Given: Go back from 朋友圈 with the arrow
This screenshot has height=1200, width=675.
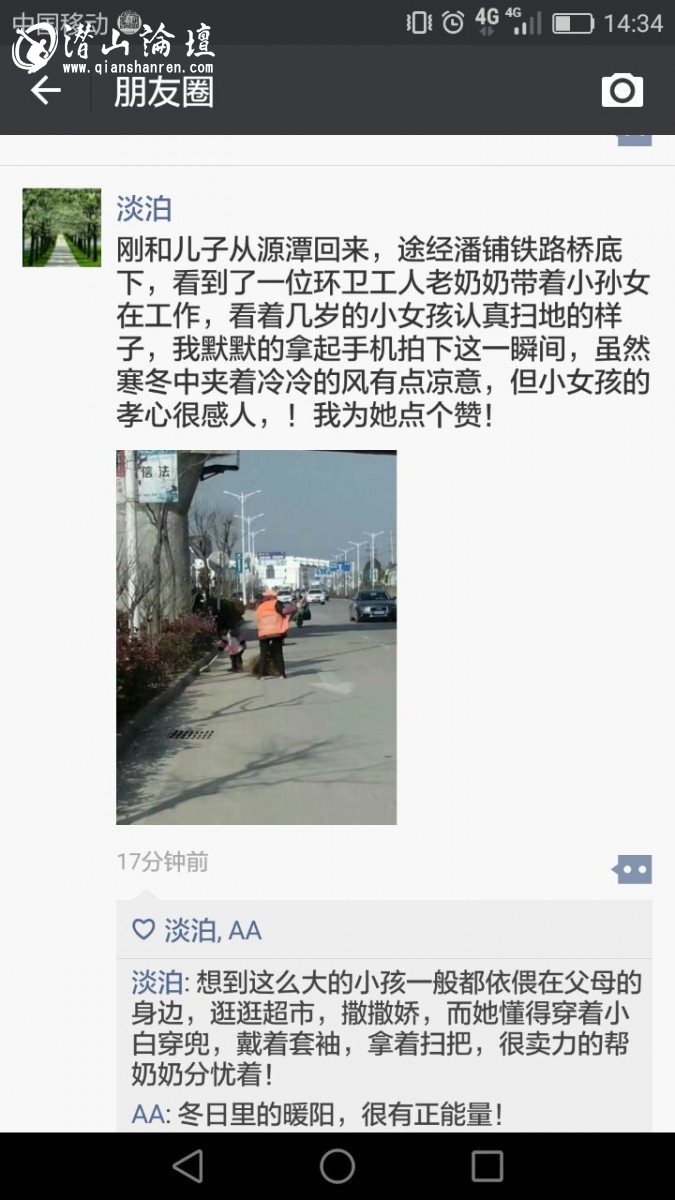Looking at the screenshot, I should [46, 91].
